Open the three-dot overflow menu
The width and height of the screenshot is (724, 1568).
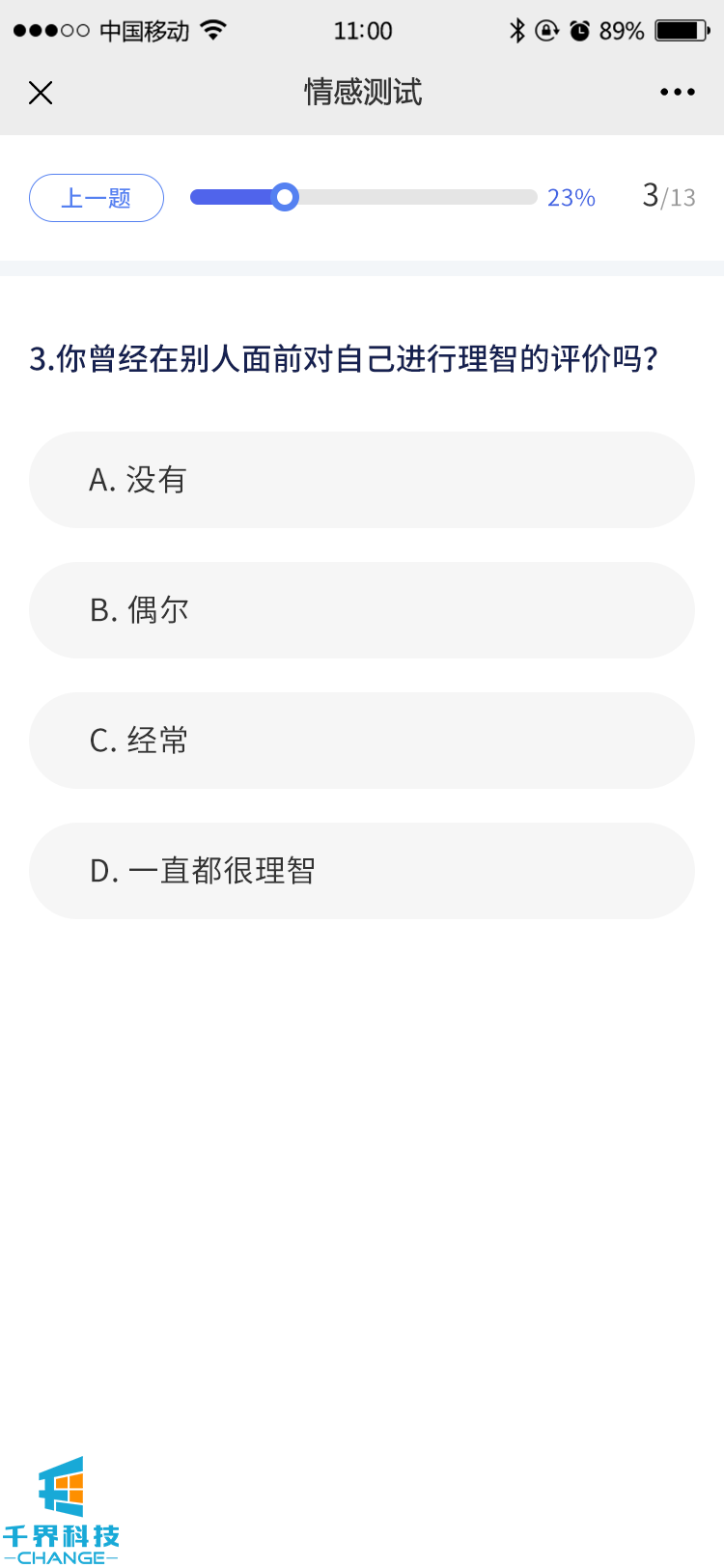coord(677,93)
